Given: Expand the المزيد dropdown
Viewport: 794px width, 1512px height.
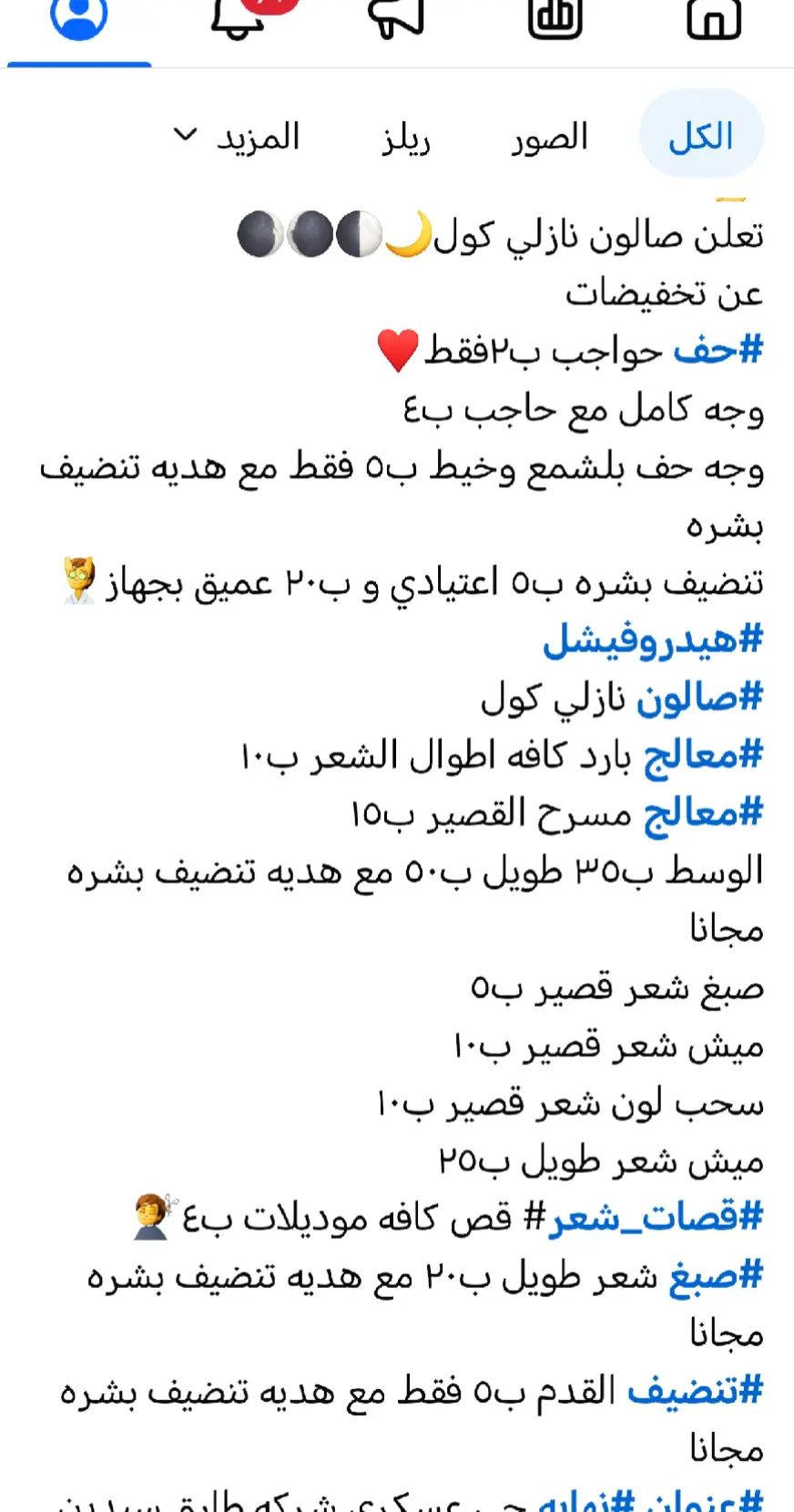Looking at the screenshot, I should [239, 137].
